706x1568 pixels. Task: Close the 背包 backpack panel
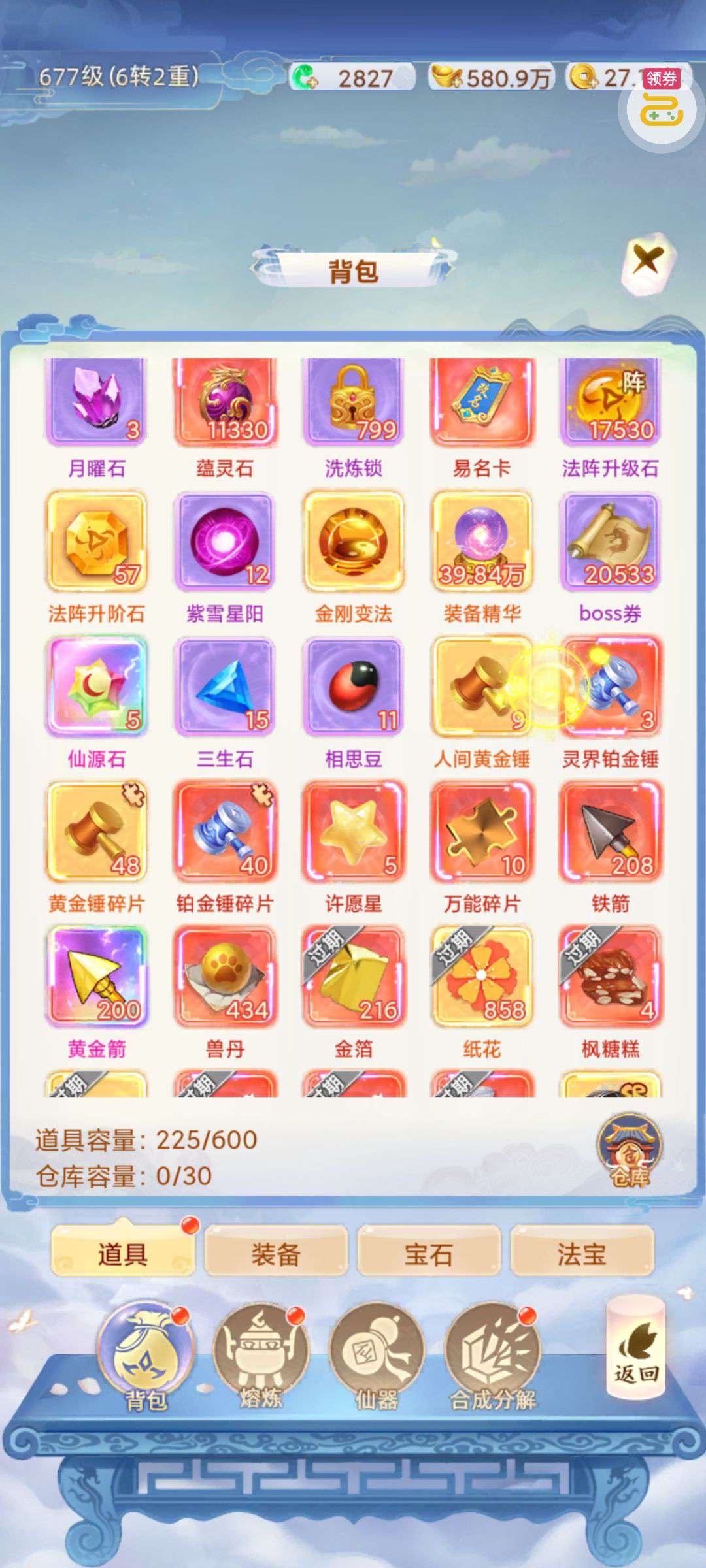point(647,261)
